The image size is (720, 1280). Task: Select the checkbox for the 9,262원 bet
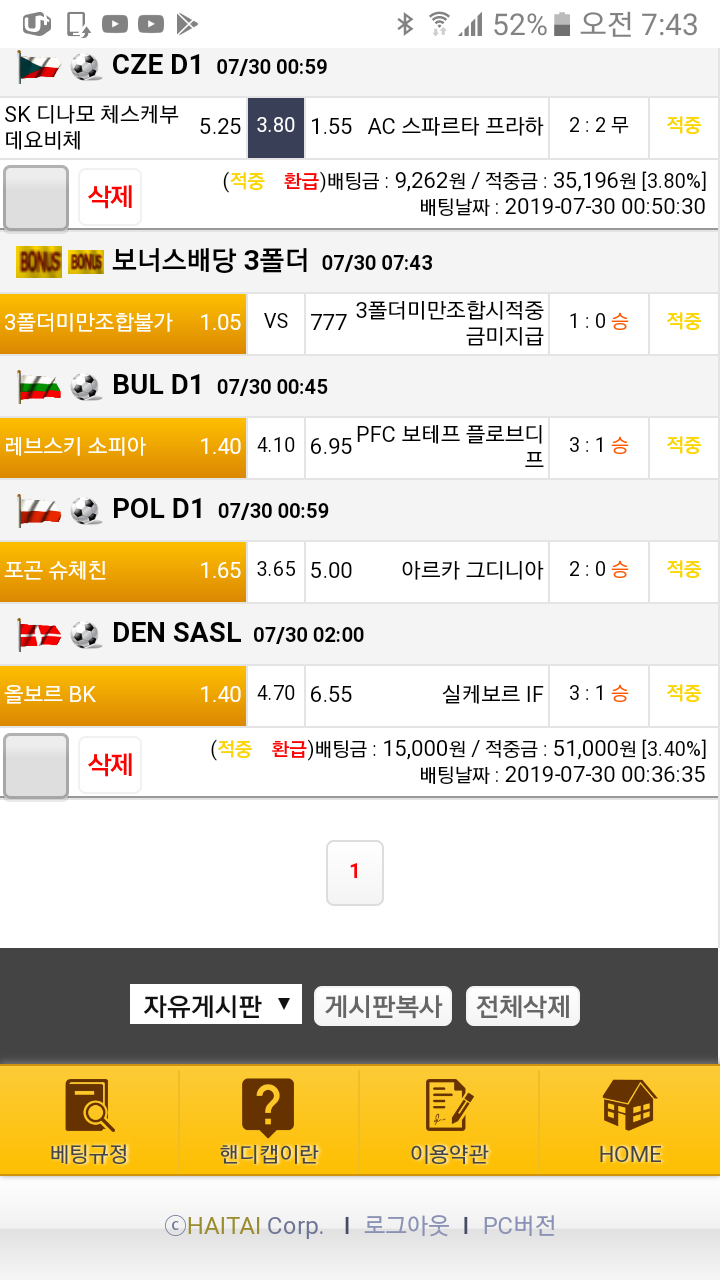click(36, 198)
